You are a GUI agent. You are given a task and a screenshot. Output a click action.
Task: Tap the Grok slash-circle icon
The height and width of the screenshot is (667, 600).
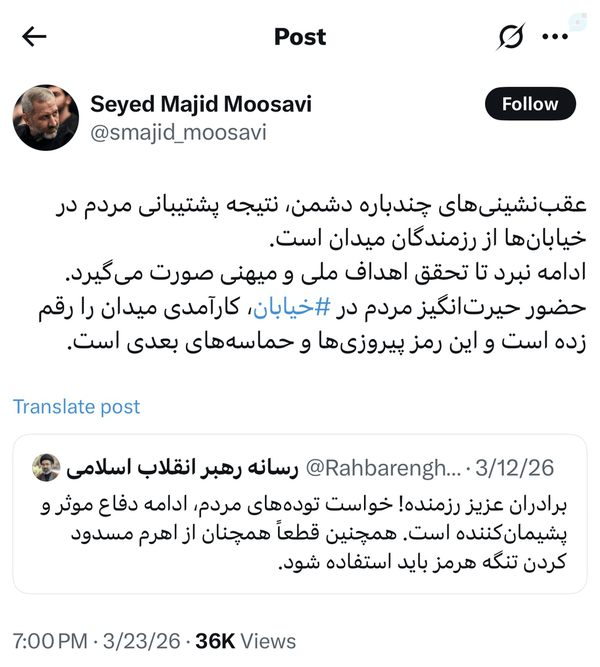coord(511,37)
